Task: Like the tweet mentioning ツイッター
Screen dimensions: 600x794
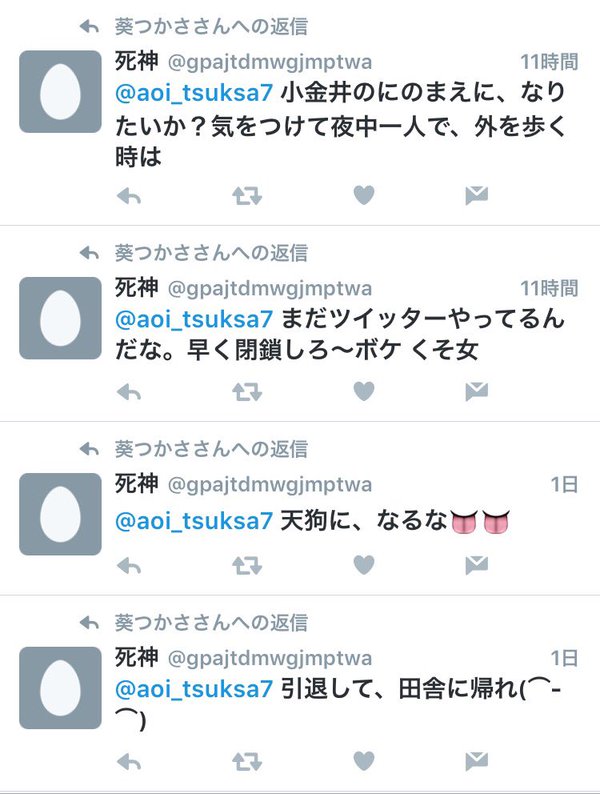Action: point(363,391)
